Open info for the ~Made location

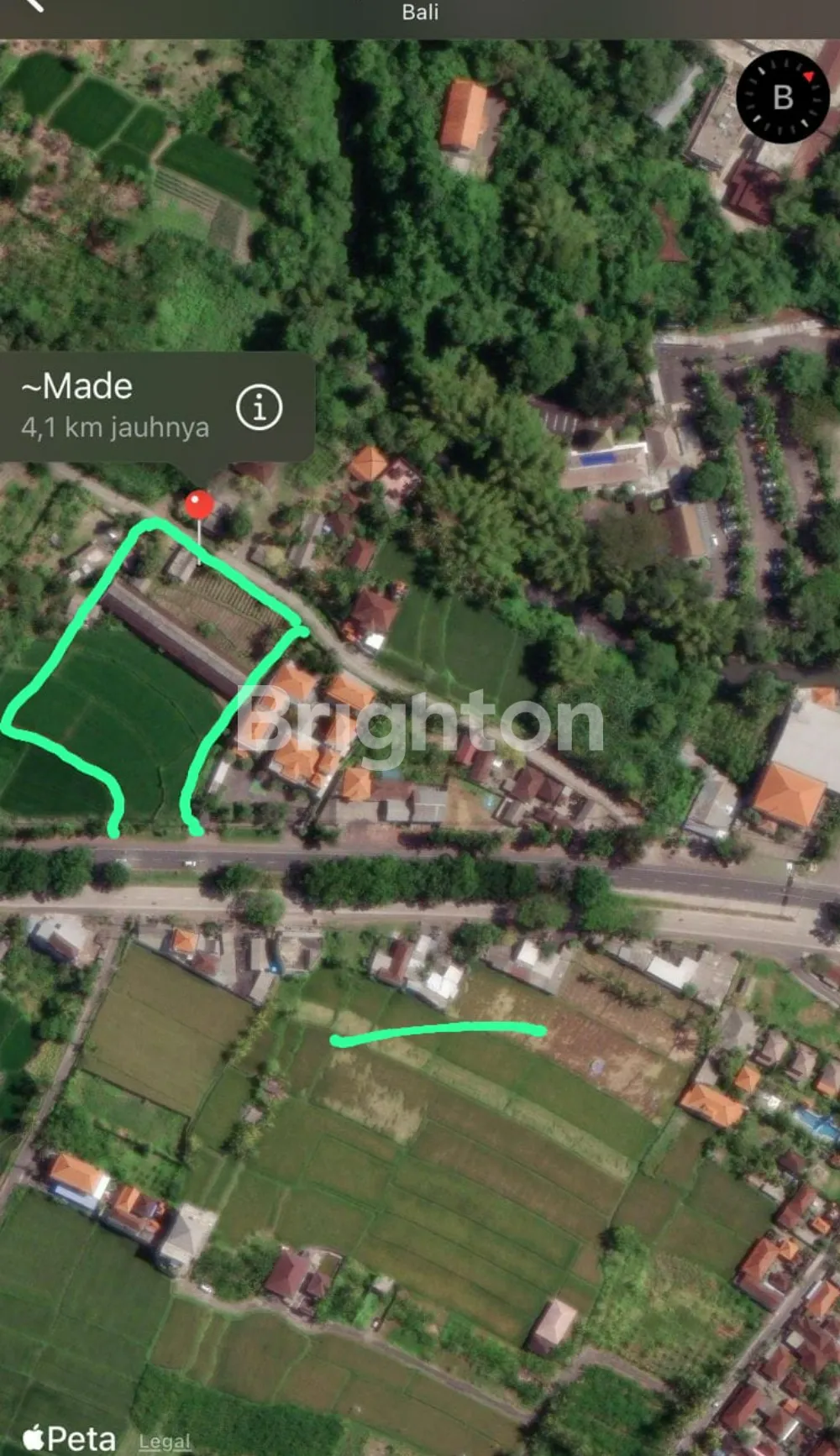click(x=259, y=408)
